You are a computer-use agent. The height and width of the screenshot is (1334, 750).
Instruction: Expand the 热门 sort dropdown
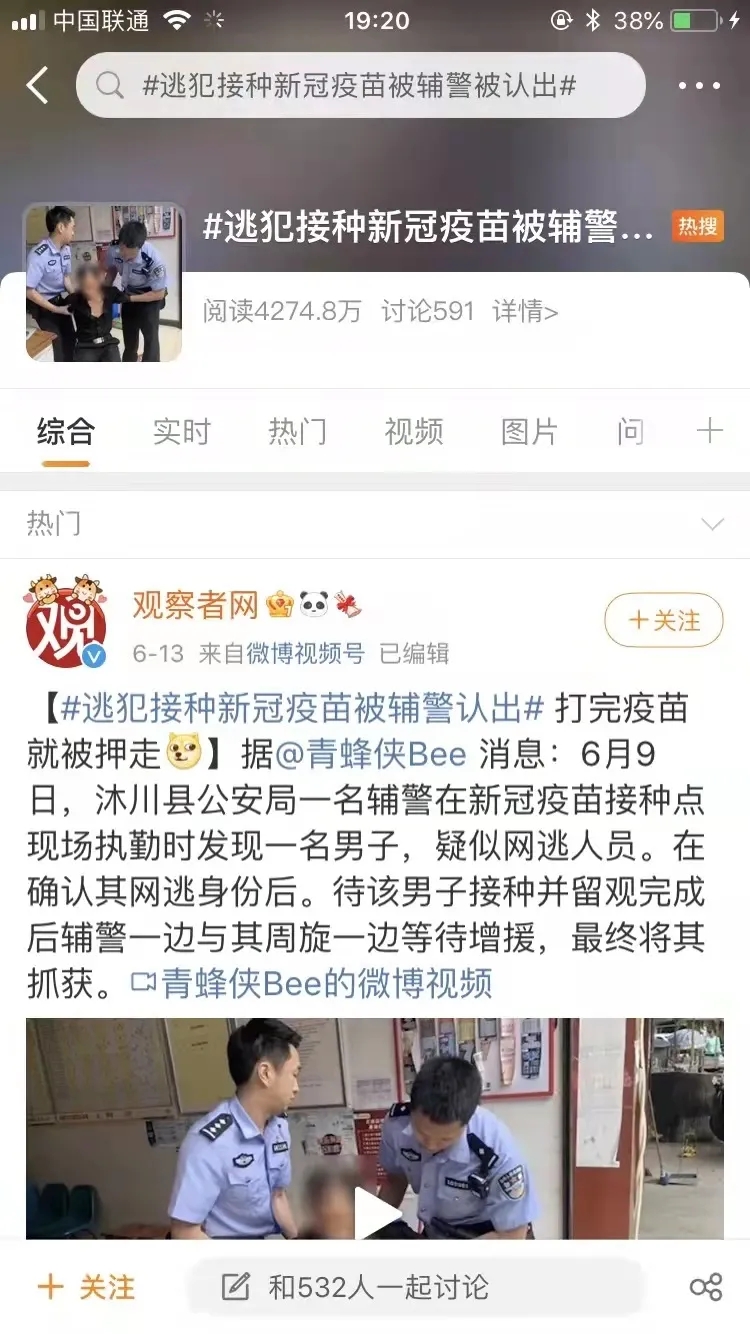(712, 524)
